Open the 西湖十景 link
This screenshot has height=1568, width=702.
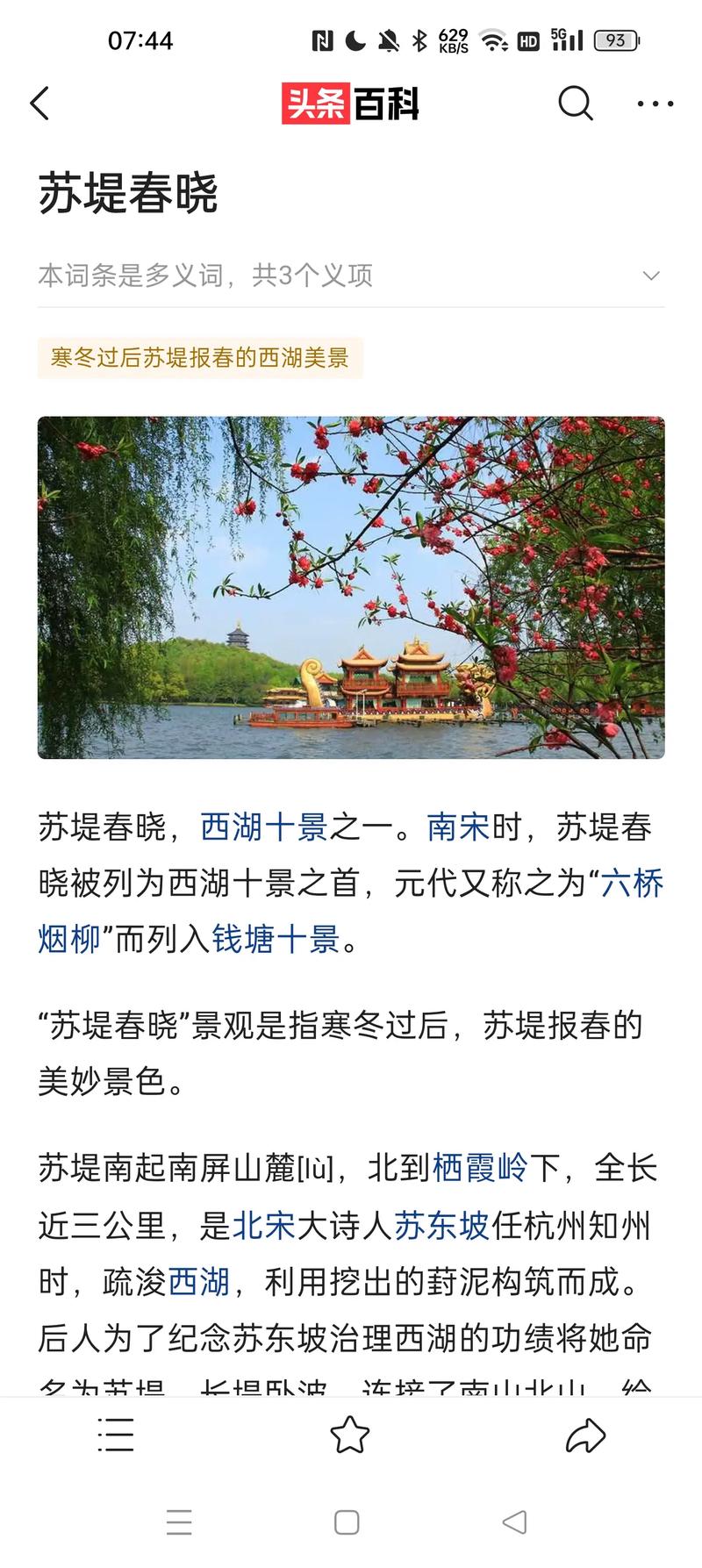264,827
